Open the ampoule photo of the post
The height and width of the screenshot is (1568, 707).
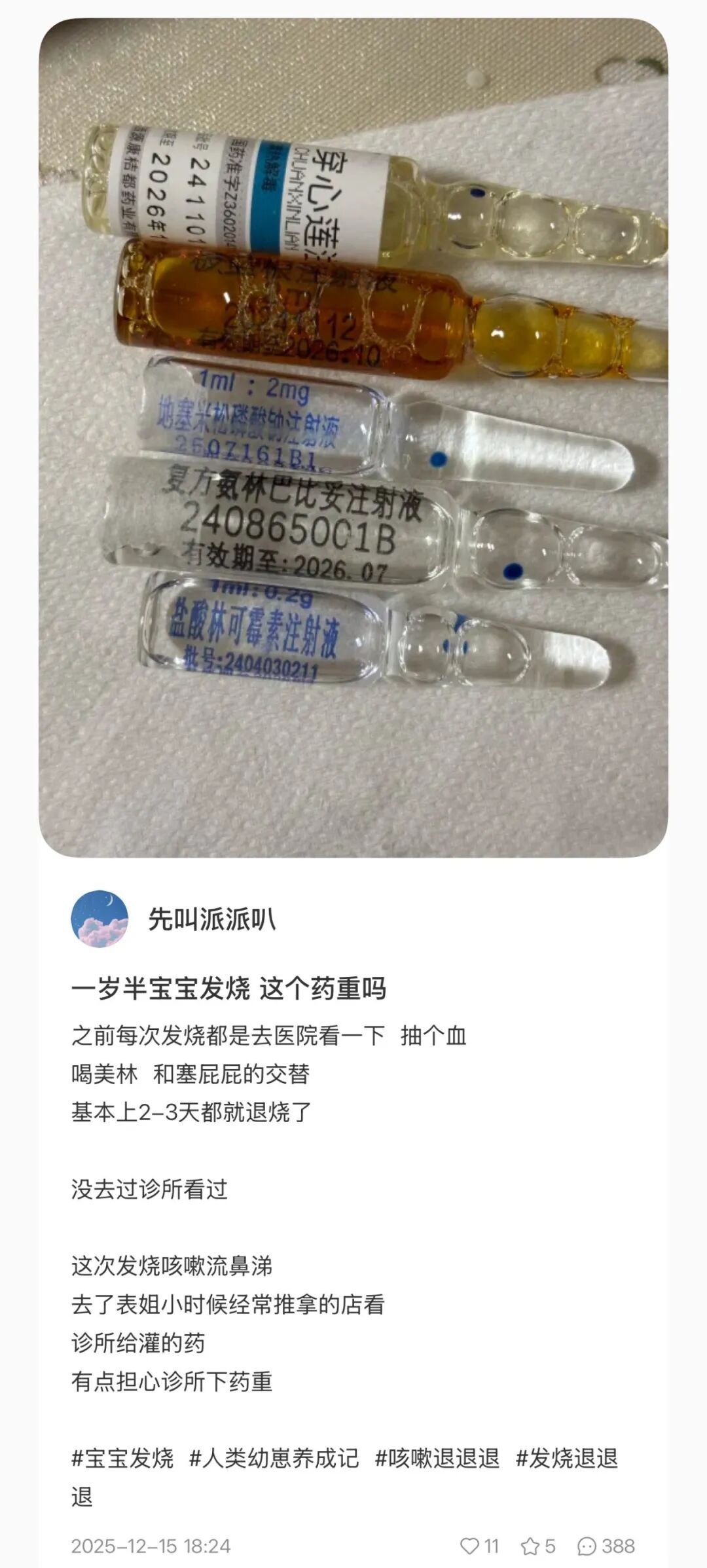click(353, 437)
